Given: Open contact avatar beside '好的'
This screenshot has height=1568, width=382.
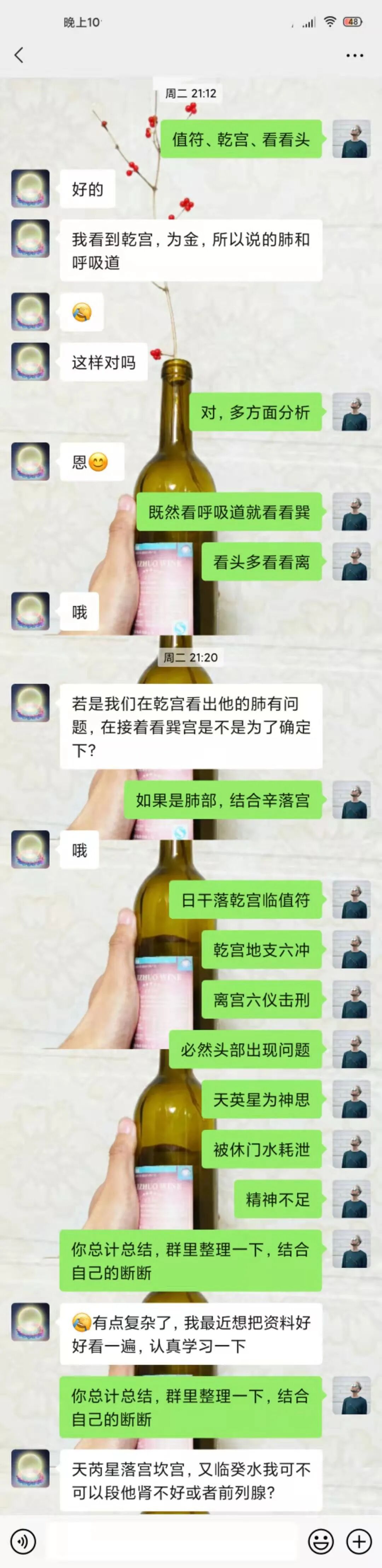Looking at the screenshot, I should click(30, 189).
